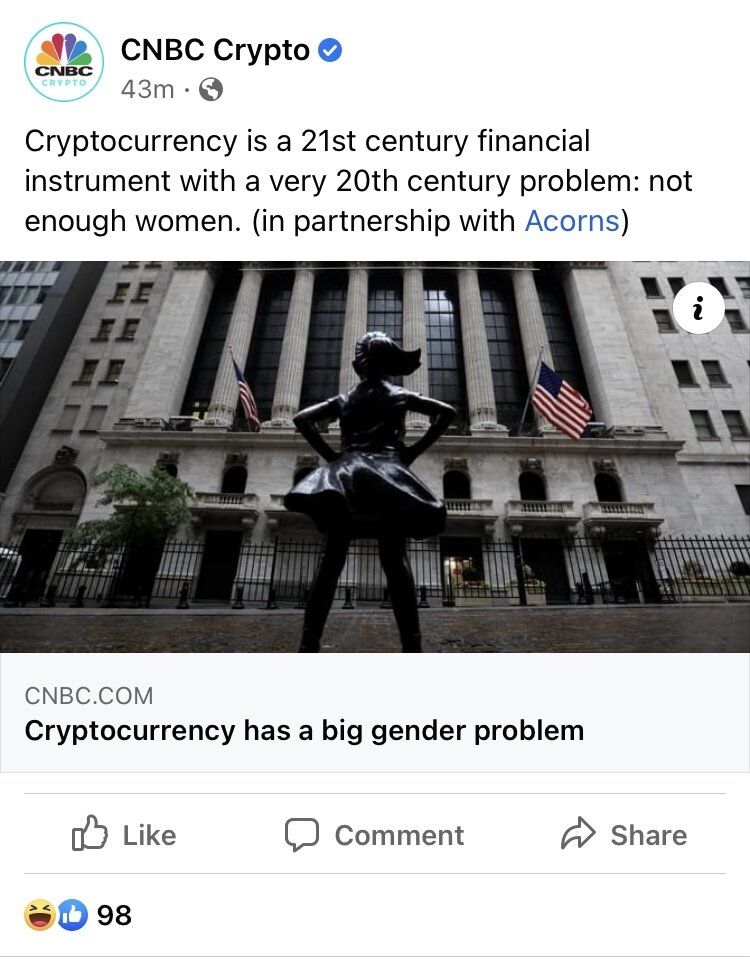Open the Acorns partner link
Screen dimensions: 750x961
(572, 220)
